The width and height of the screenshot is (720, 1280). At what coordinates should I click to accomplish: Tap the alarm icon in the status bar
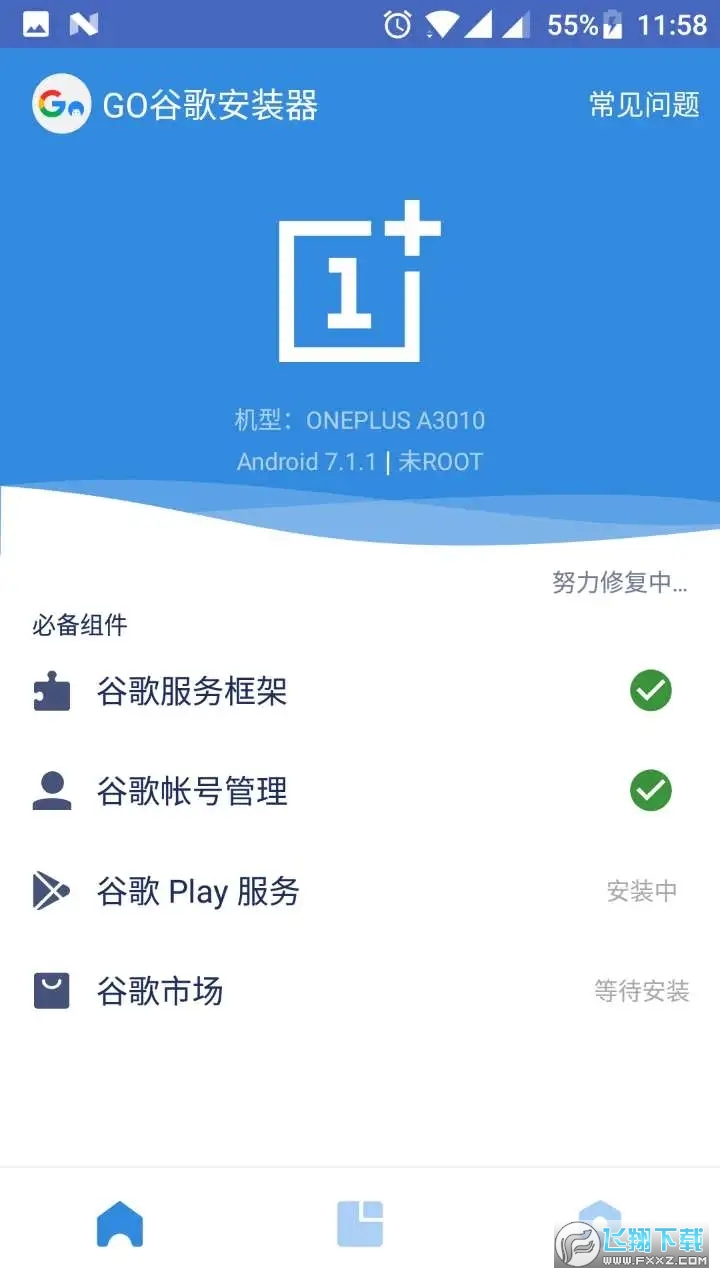click(x=396, y=24)
